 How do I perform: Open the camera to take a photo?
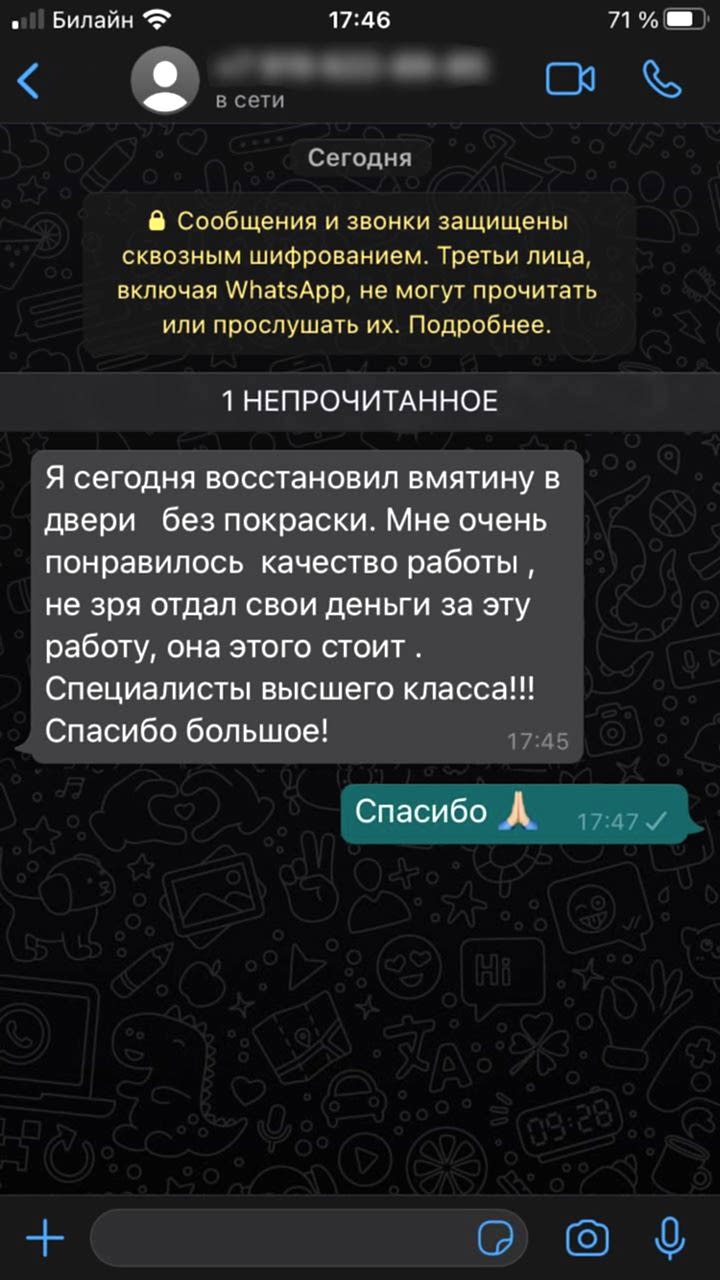(x=587, y=1239)
